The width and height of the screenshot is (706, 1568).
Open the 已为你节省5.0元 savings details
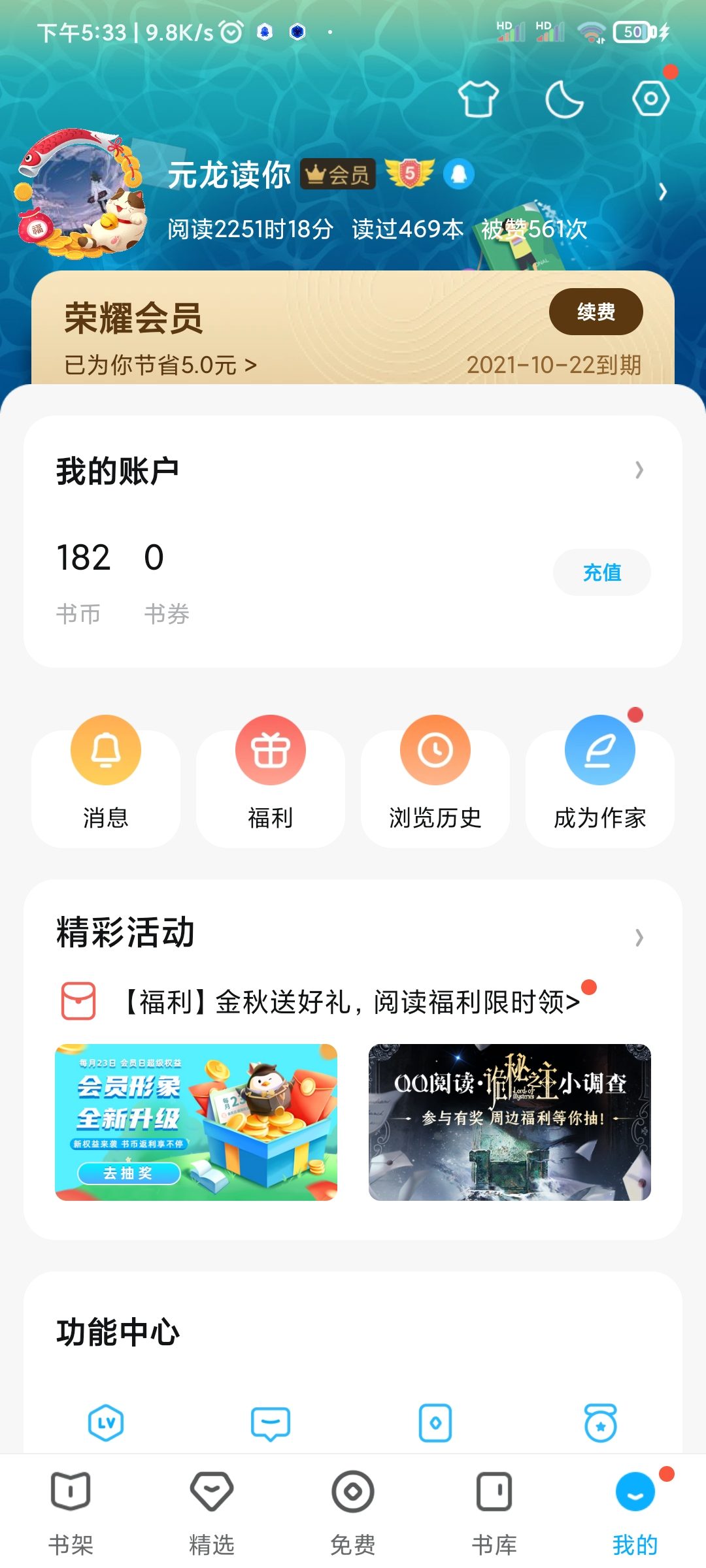tap(160, 365)
